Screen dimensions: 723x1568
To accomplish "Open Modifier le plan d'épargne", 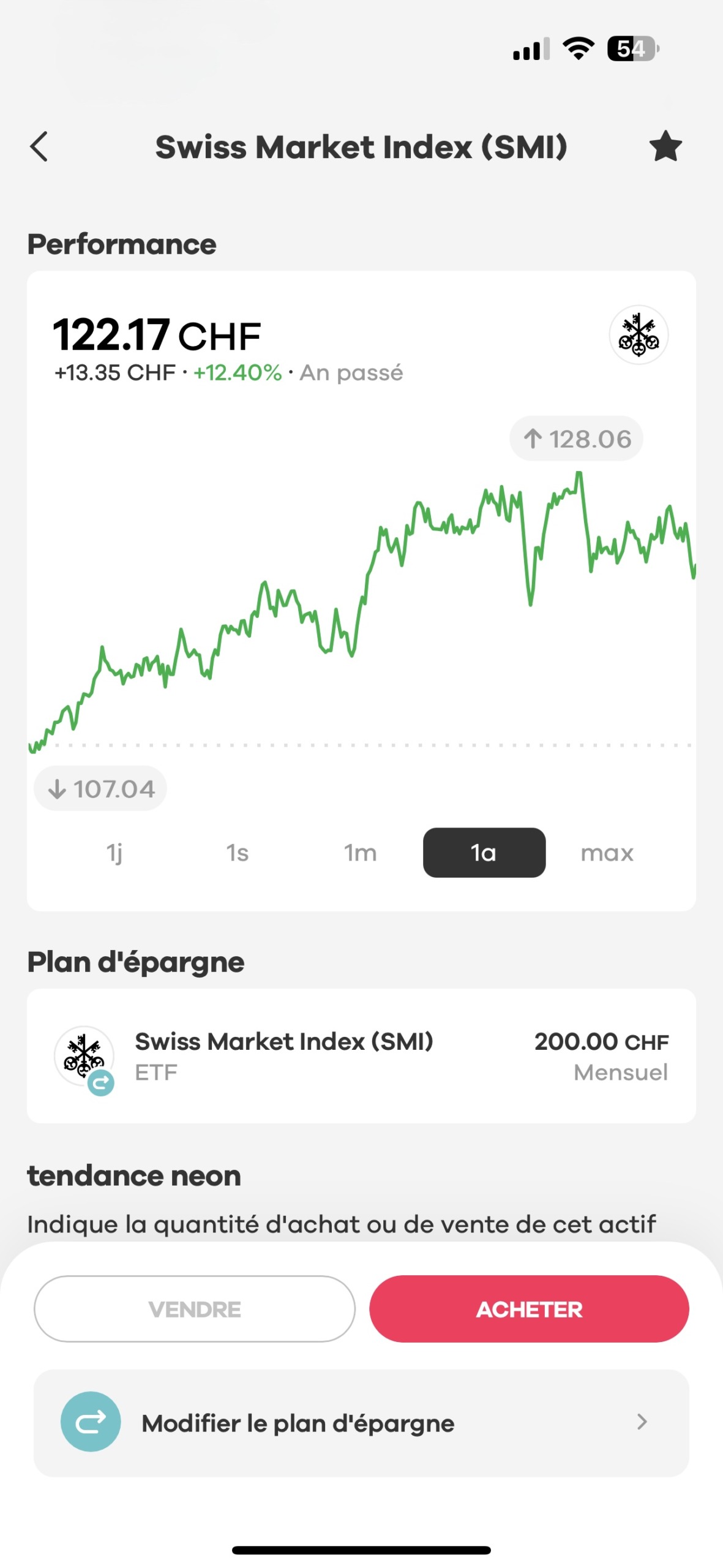I will 361,1423.
